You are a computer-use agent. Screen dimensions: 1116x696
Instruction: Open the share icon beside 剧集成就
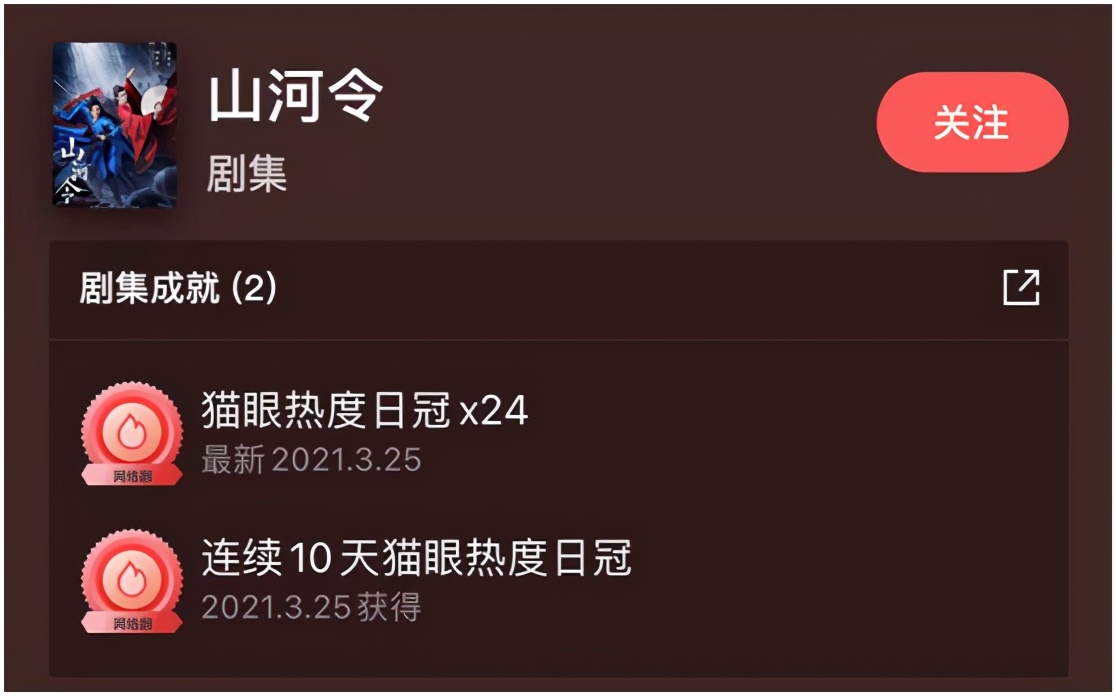[1021, 288]
